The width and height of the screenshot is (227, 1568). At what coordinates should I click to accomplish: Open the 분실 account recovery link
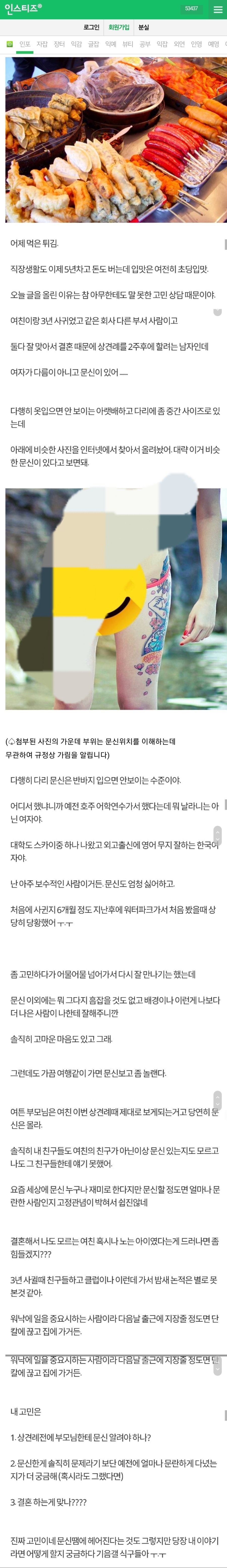(144, 27)
